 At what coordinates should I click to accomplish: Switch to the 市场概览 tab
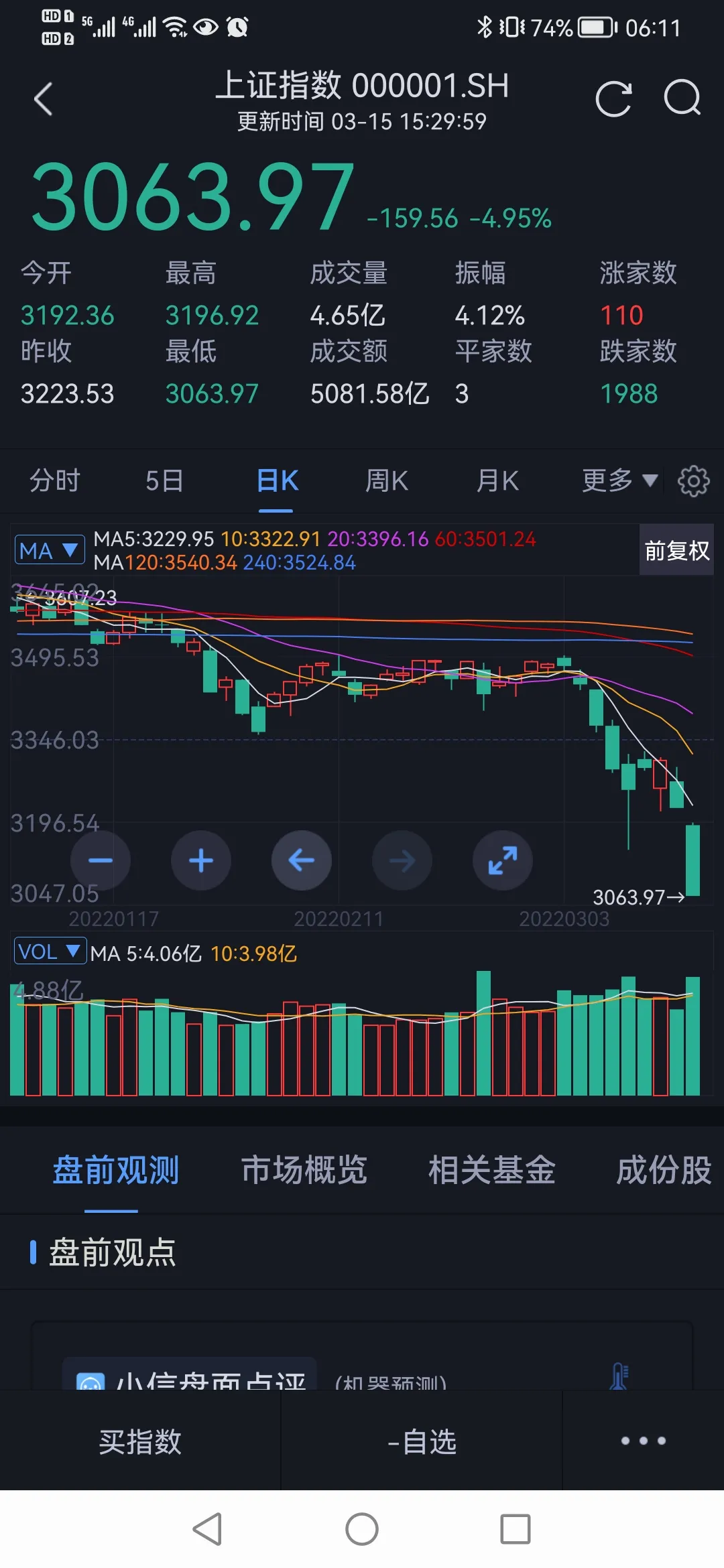click(304, 1170)
